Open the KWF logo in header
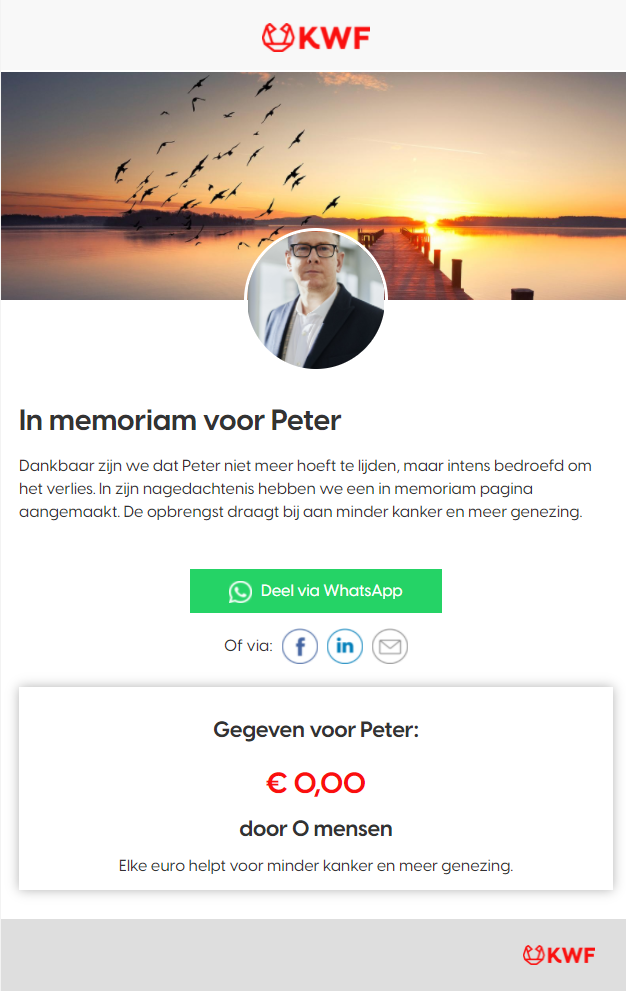626x991 pixels. click(x=315, y=38)
